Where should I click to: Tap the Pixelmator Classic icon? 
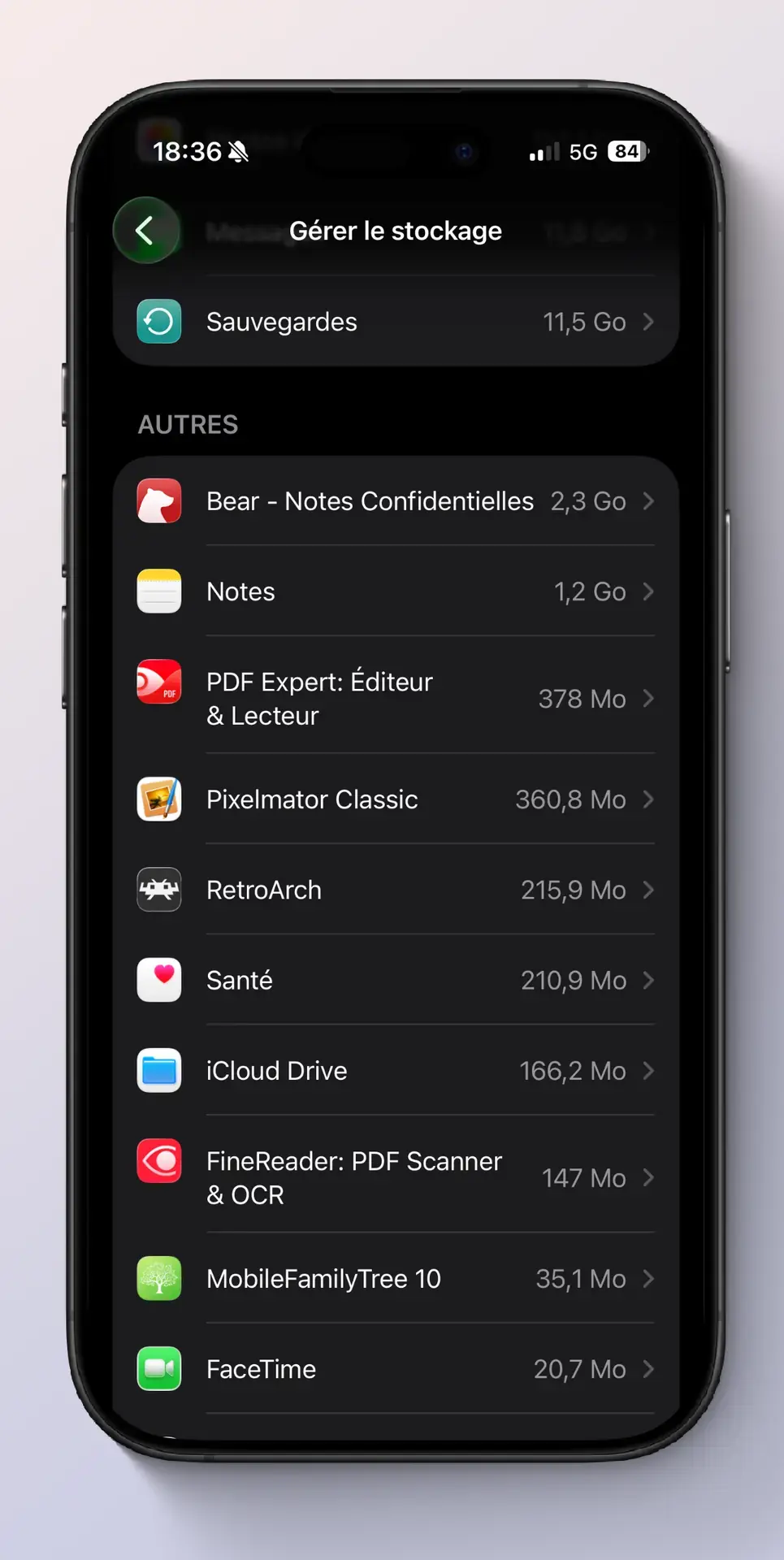tap(158, 799)
